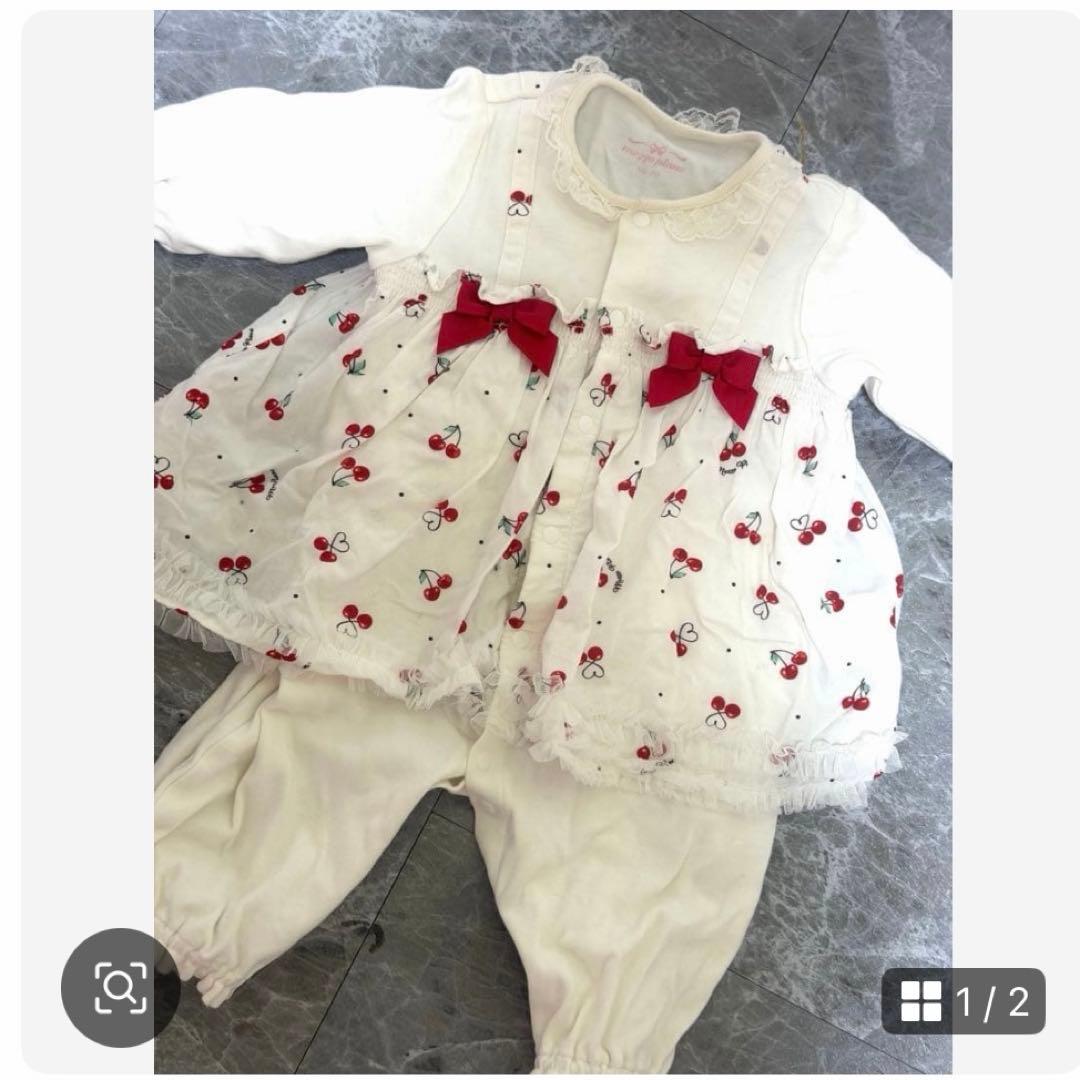Open the 1 / 2 photo gallery grid

point(963,1001)
